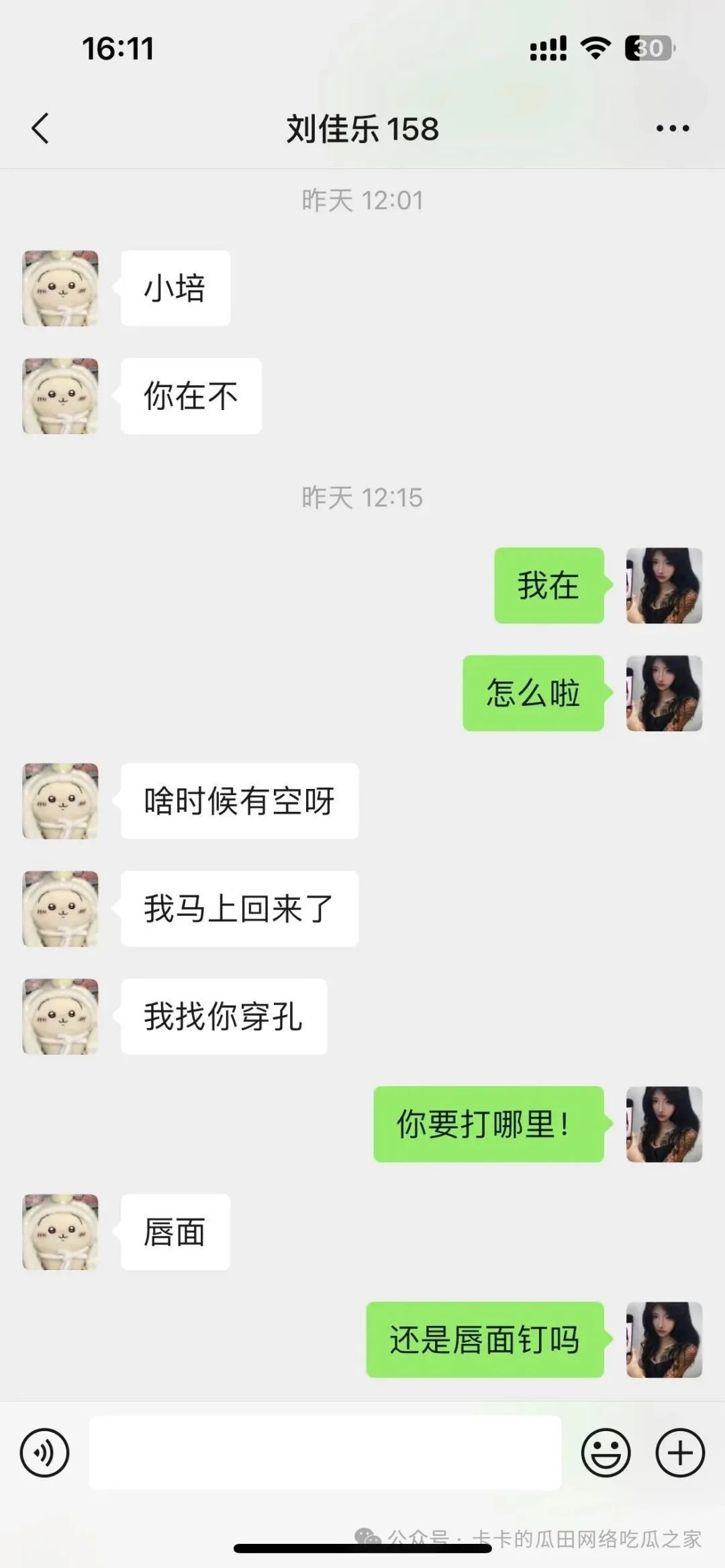Tap own avatar beside 我在 message
Image resolution: width=725 pixels, height=1568 pixels.
[x=664, y=585]
